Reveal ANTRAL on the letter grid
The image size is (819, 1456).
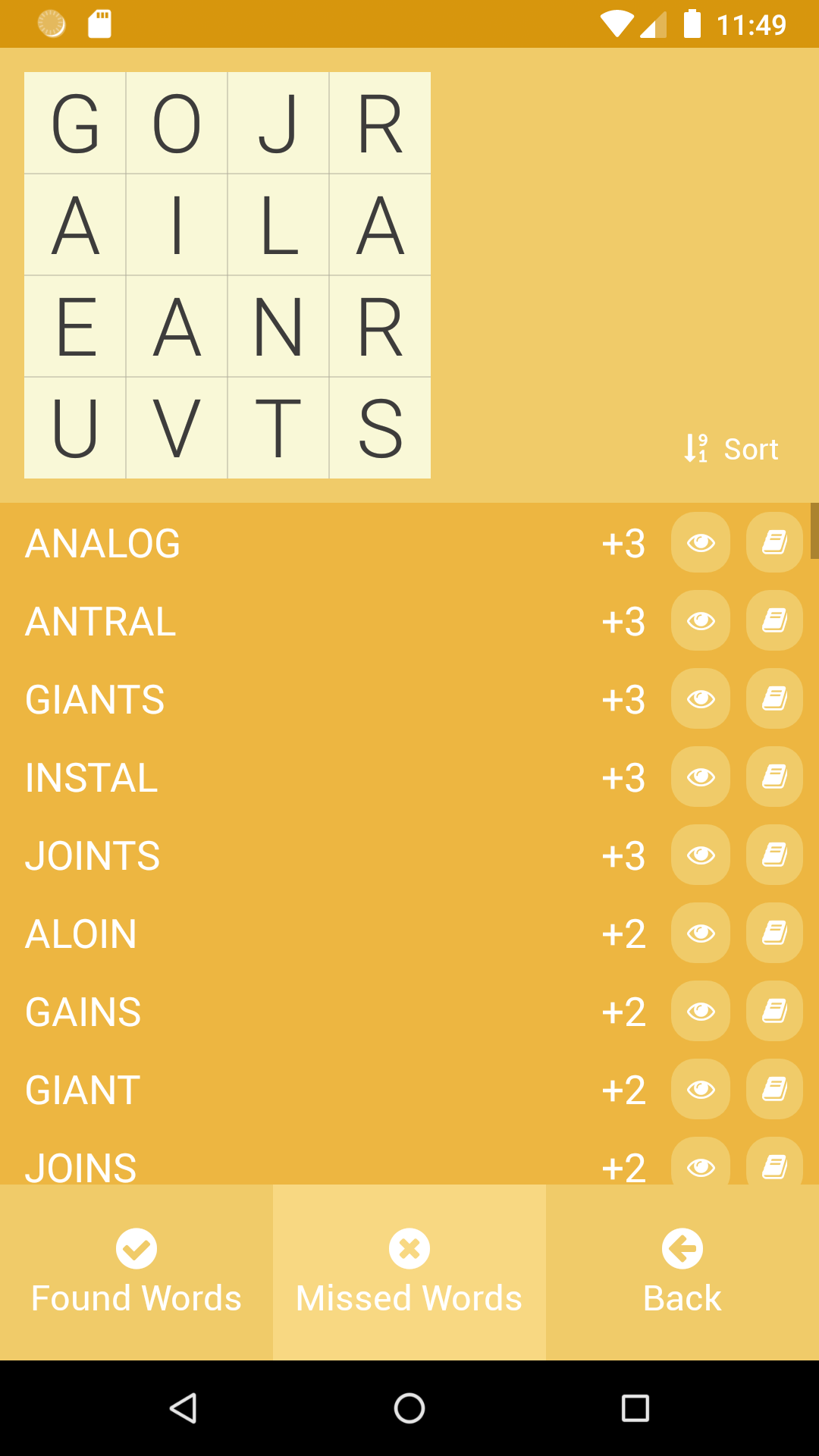pos(700,621)
